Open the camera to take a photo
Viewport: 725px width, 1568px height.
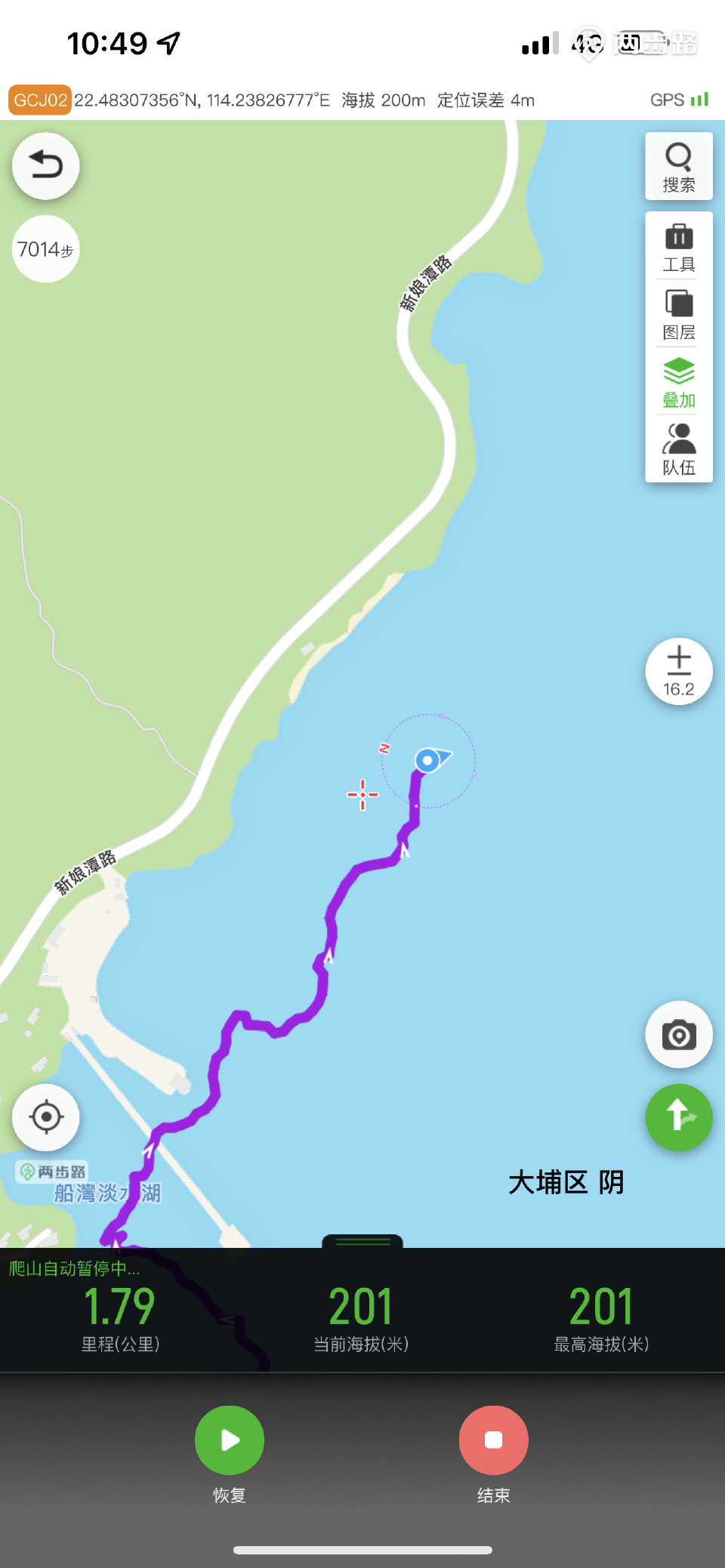[678, 1034]
